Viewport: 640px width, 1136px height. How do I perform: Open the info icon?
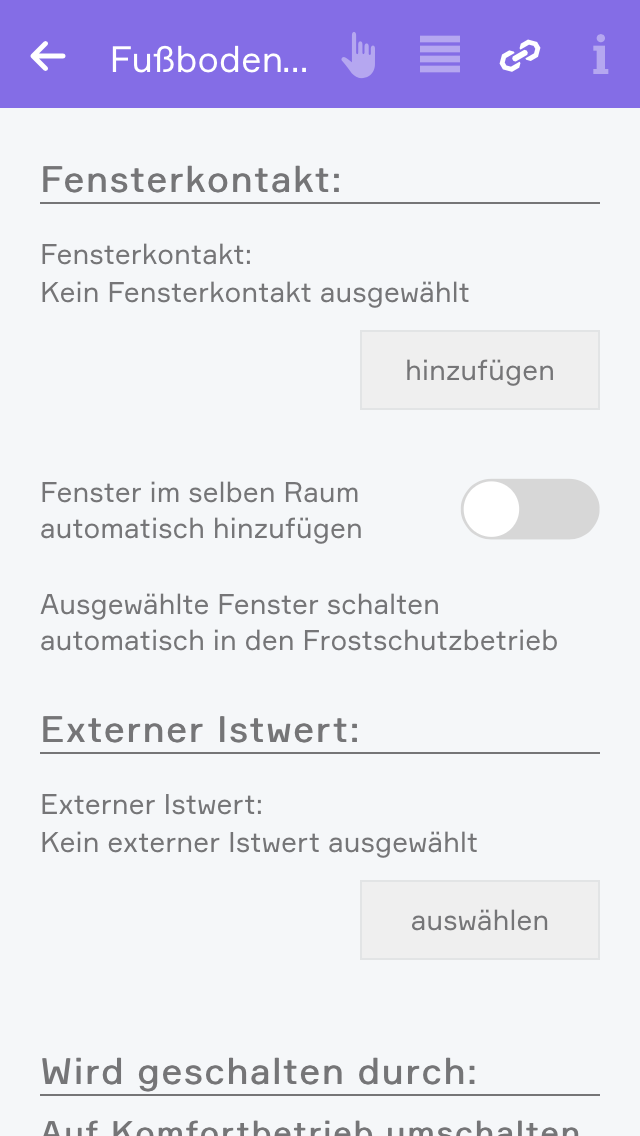(600, 56)
